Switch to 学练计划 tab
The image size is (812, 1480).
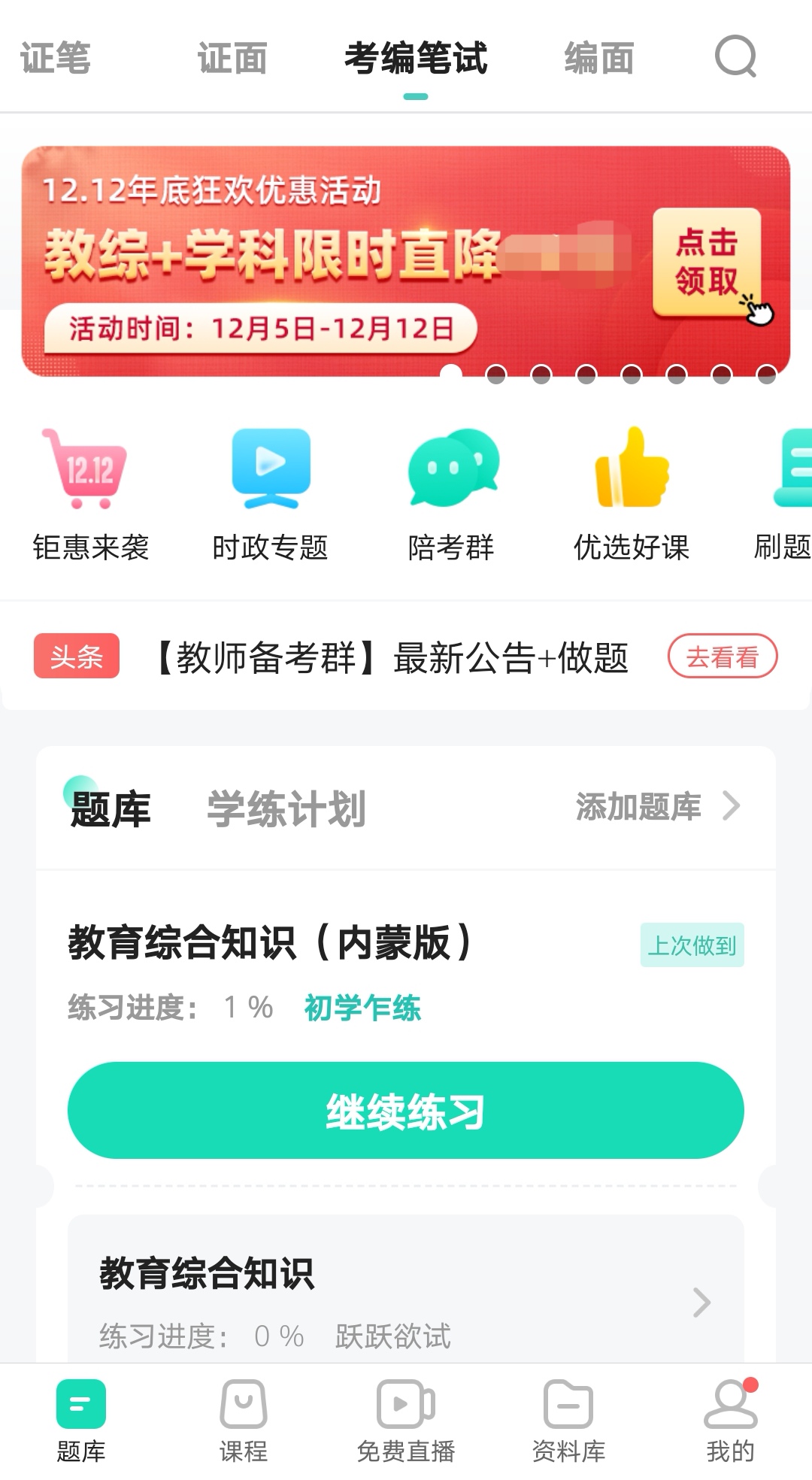286,808
